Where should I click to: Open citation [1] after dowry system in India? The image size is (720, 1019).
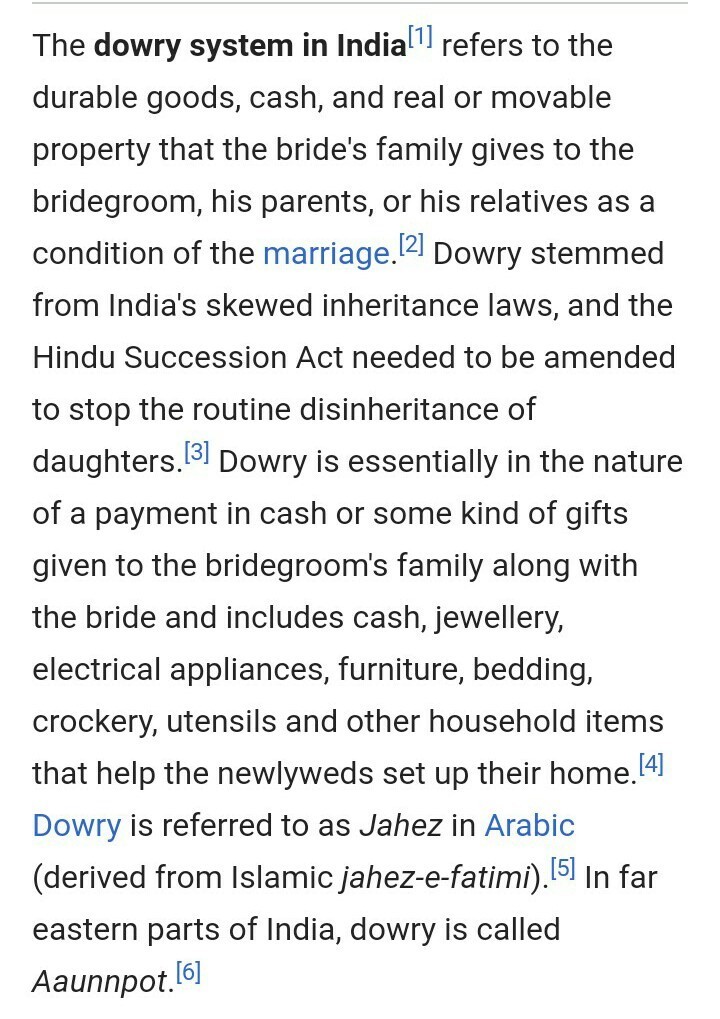point(419,37)
